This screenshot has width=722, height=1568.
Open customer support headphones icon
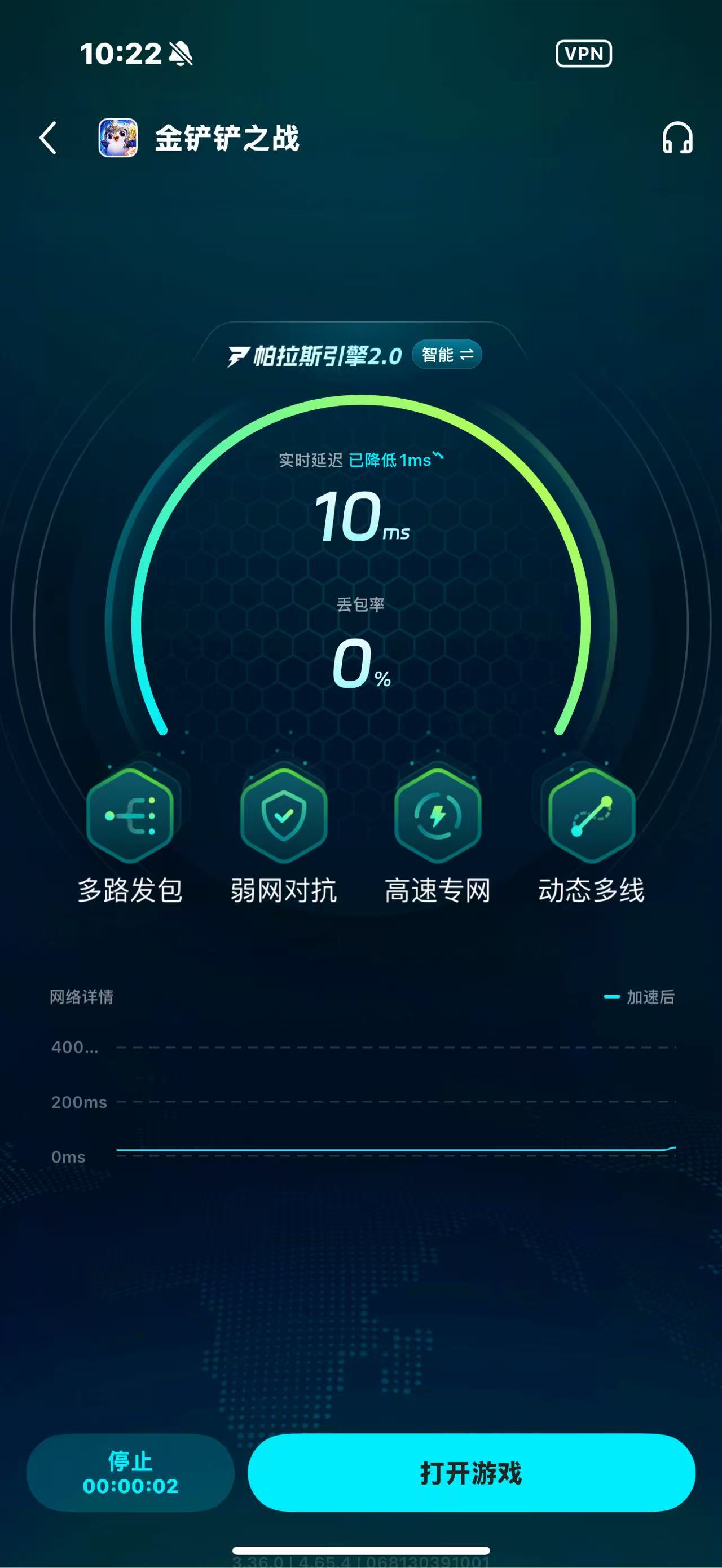pyautogui.click(x=677, y=138)
